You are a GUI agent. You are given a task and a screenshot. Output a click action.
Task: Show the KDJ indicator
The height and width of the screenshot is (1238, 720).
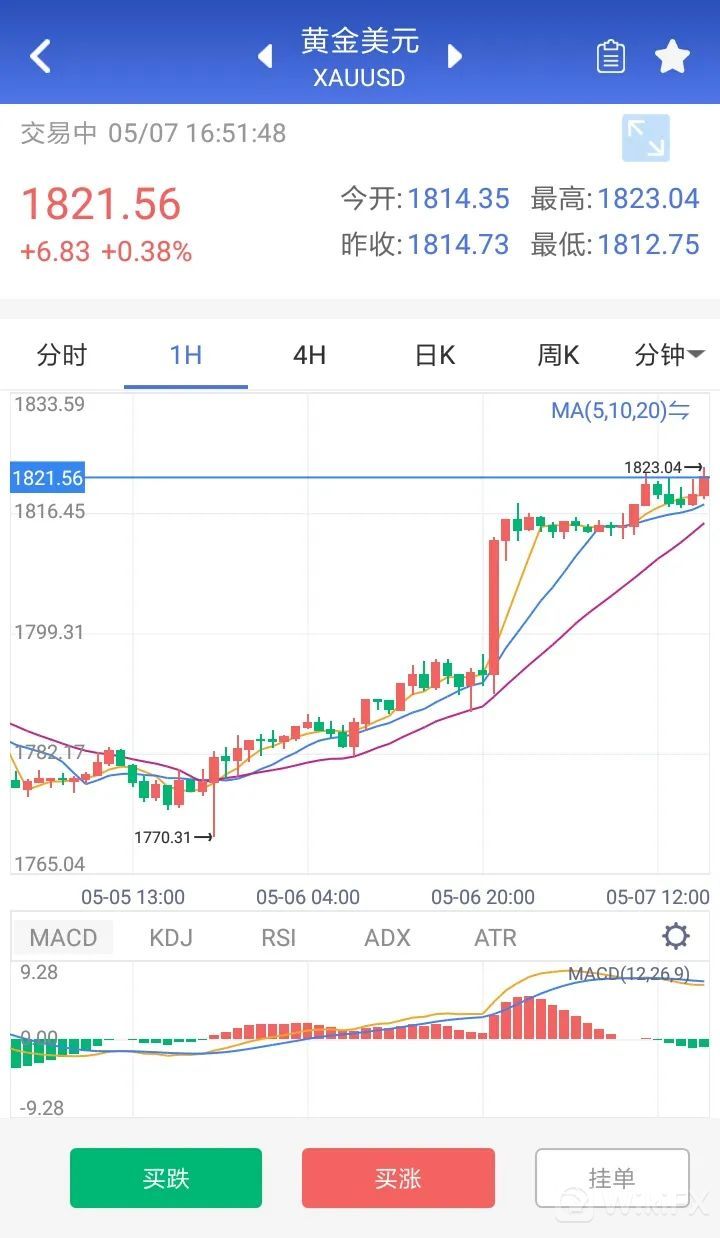171,937
